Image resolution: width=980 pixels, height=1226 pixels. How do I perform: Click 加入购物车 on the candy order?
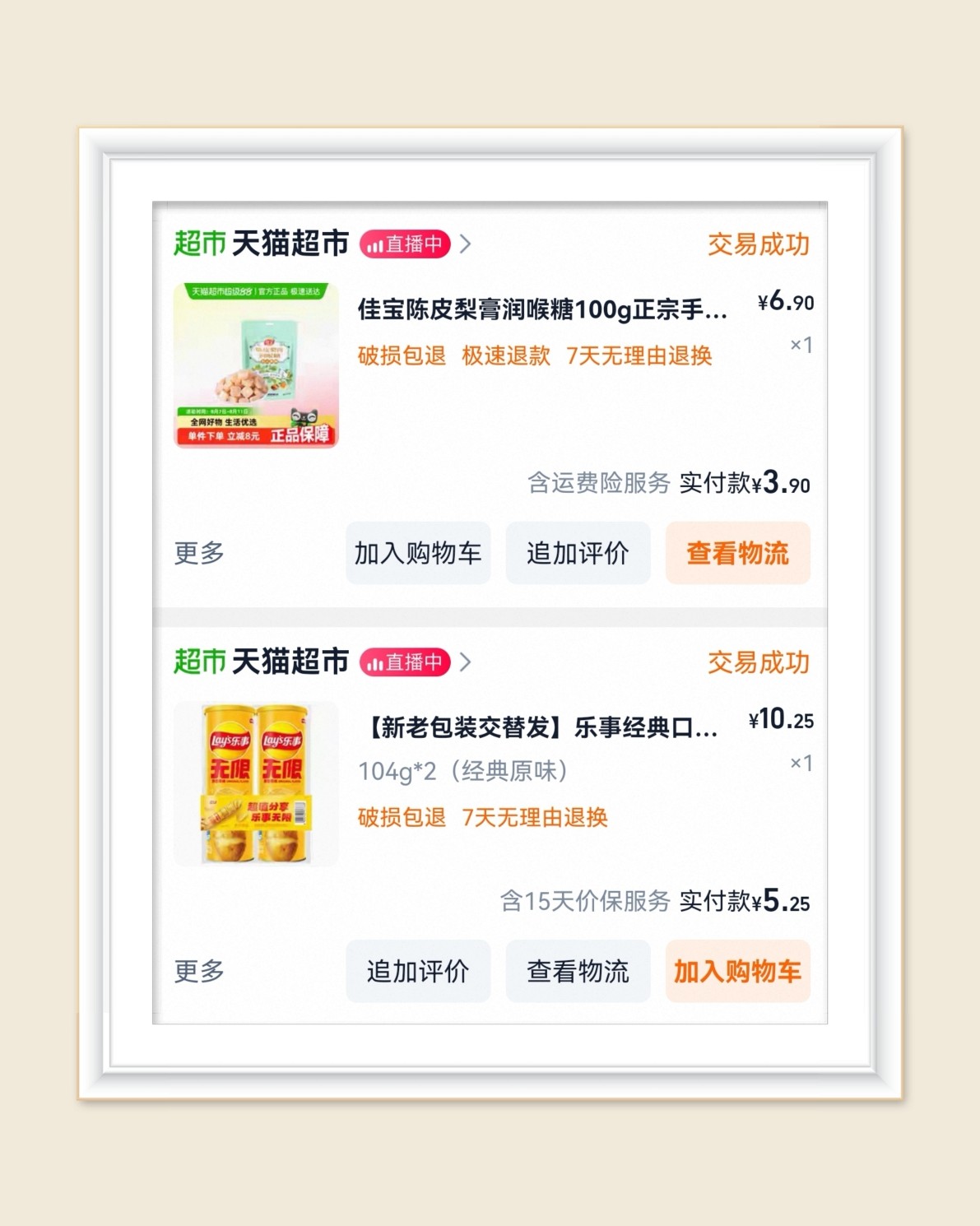point(418,554)
